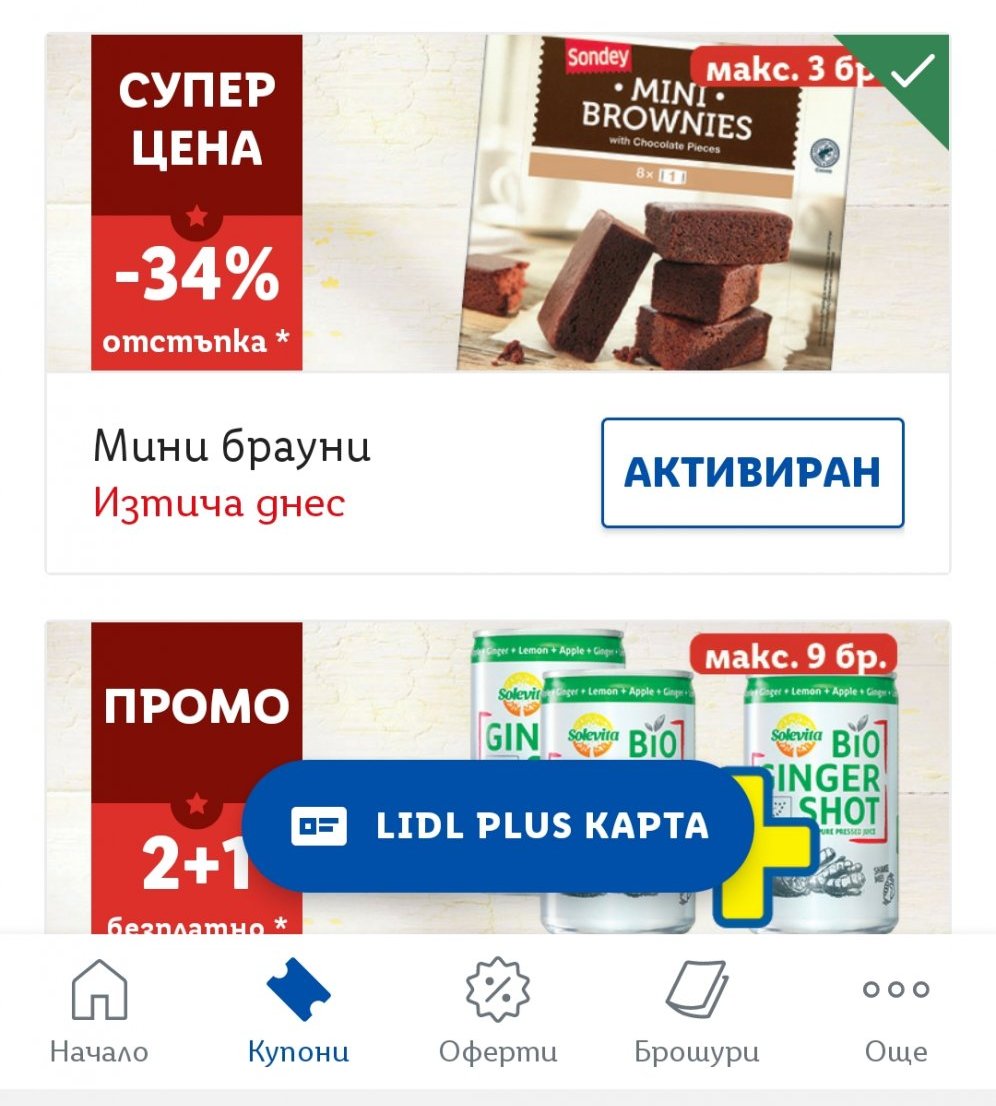Switch to the Оферти tab
The height and width of the screenshot is (1106, 996).
point(498,1012)
